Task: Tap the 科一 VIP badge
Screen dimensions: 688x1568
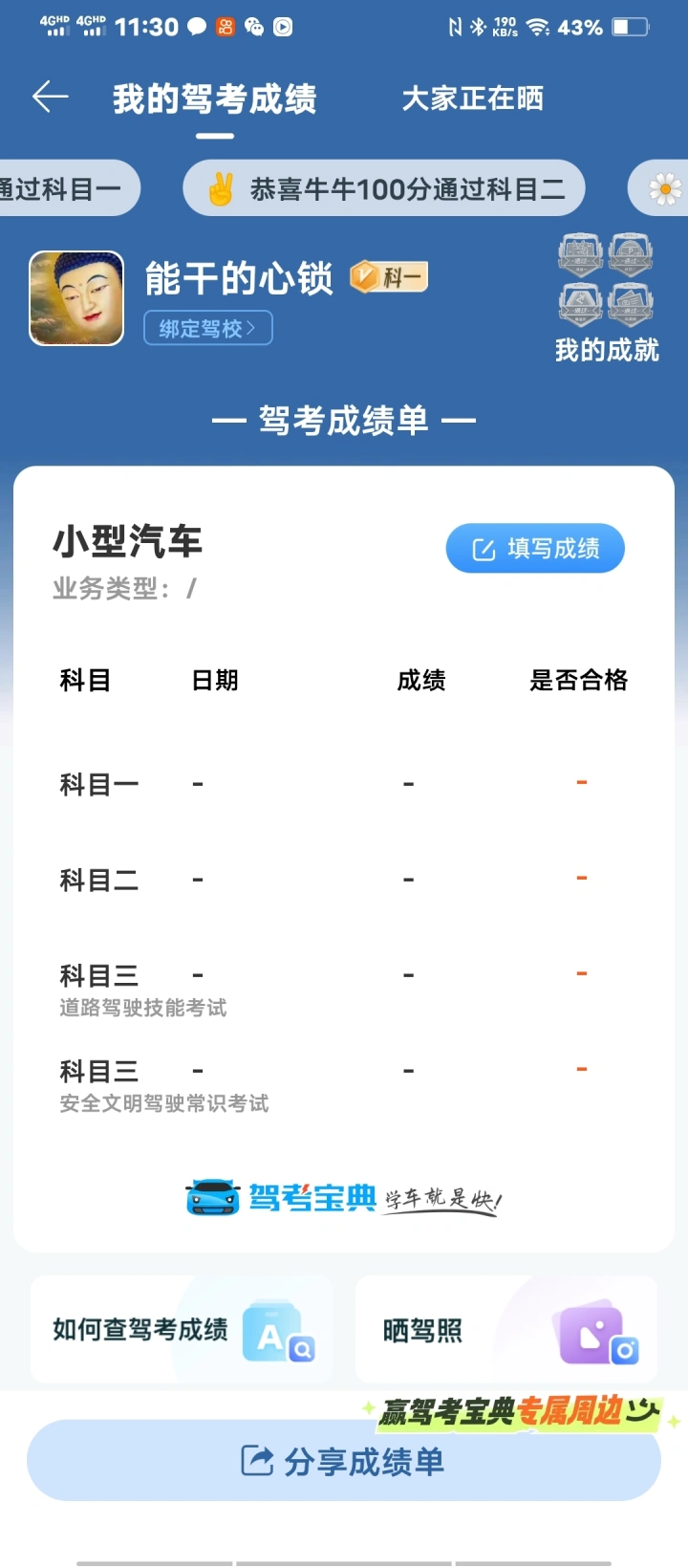Action: [x=388, y=277]
